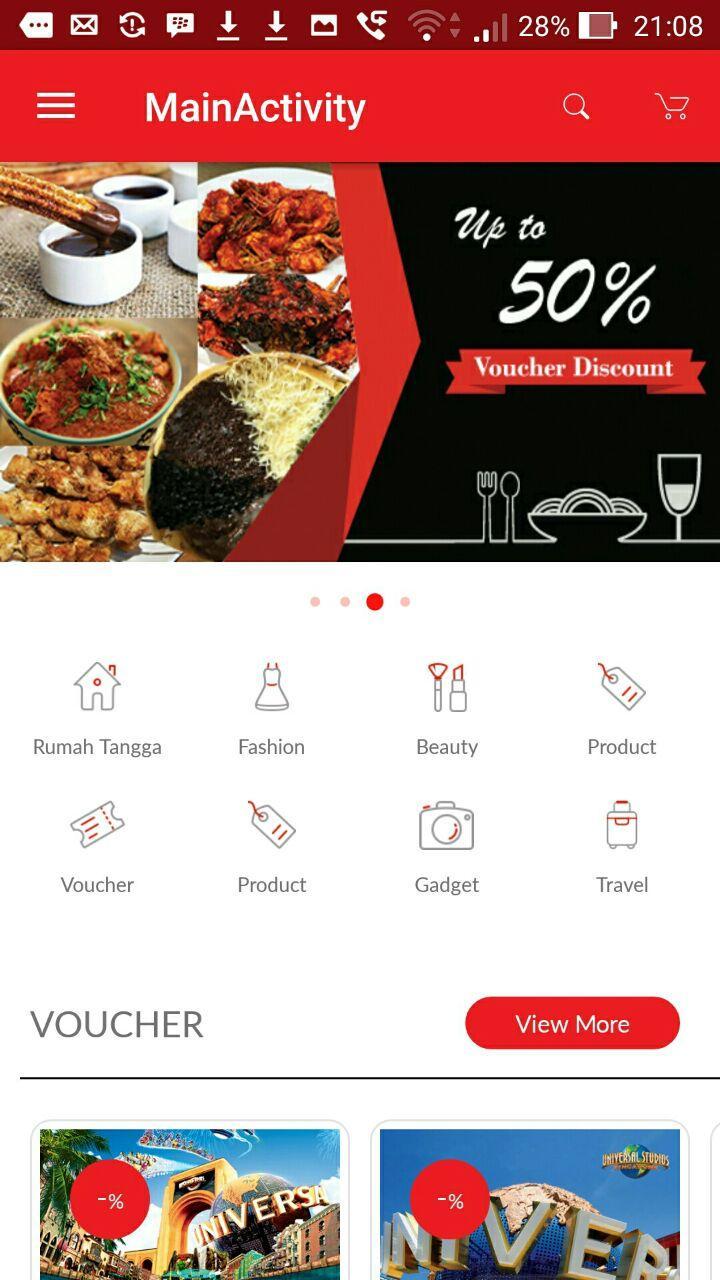This screenshot has width=720, height=1280.
Task: Tap the search icon
Action: (576, 106)
